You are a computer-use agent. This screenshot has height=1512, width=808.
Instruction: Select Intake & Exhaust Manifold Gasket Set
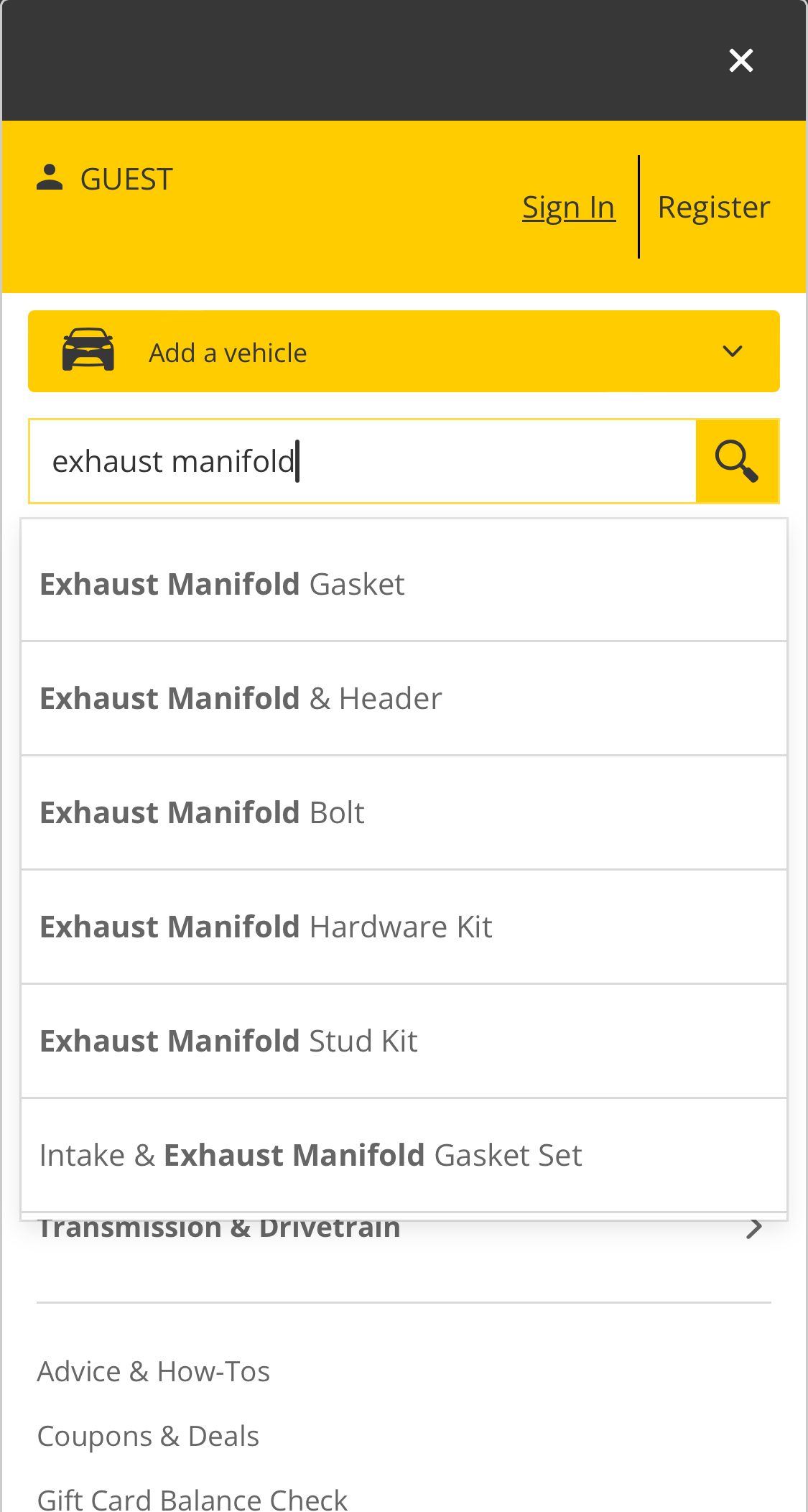tap(404, 1154)
